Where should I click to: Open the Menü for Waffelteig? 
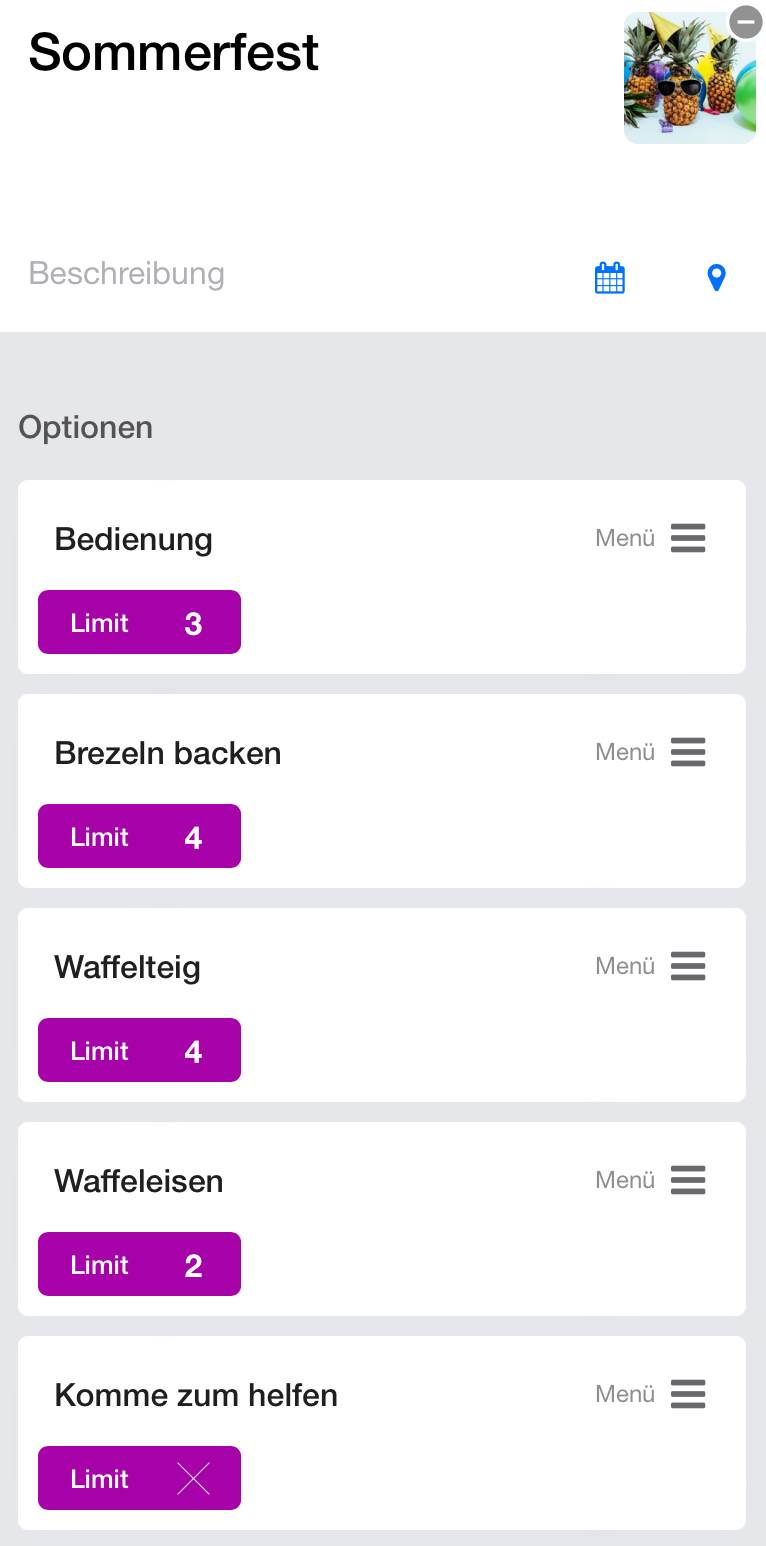pos(651,966)
